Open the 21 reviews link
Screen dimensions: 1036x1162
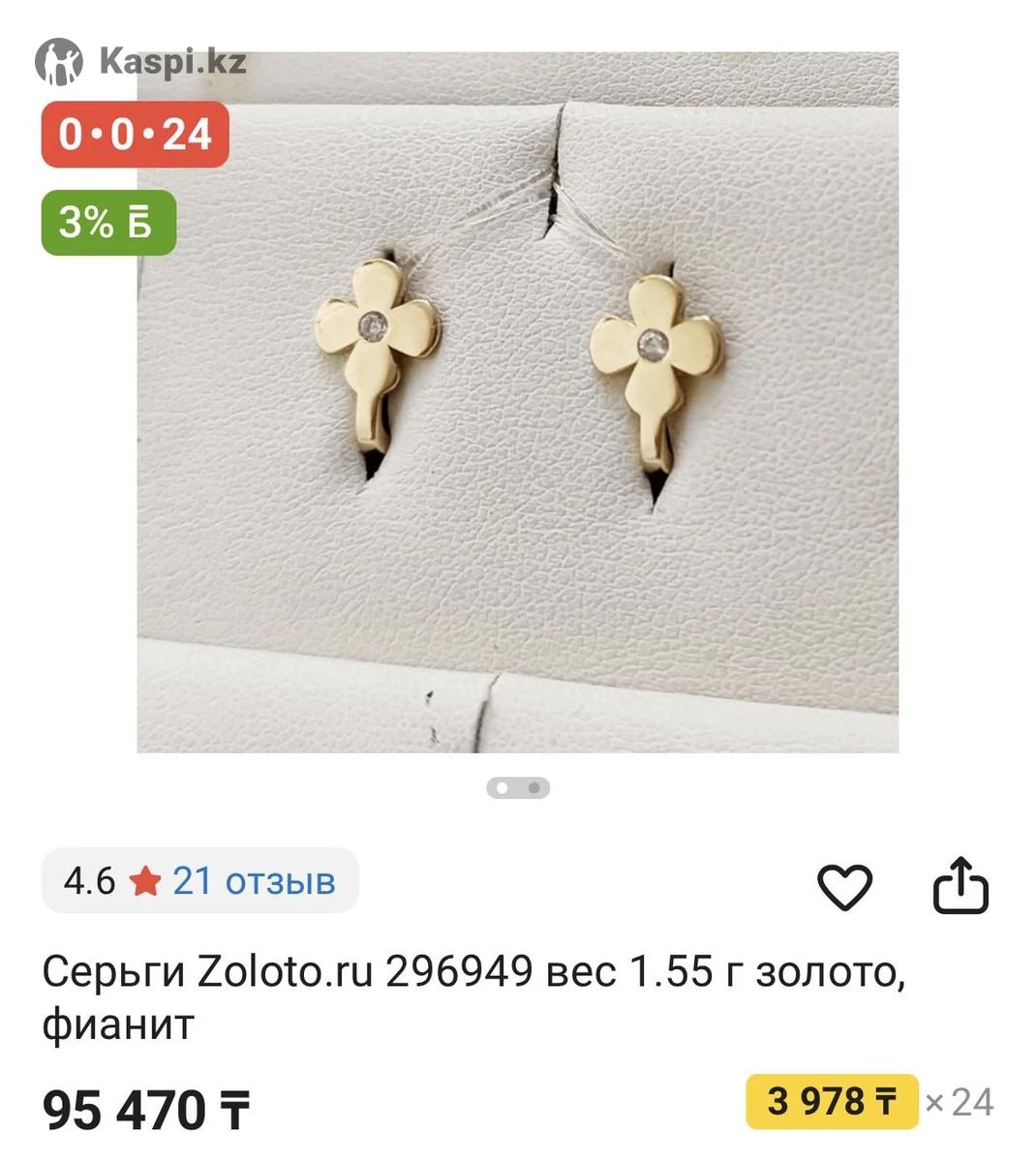254,881
